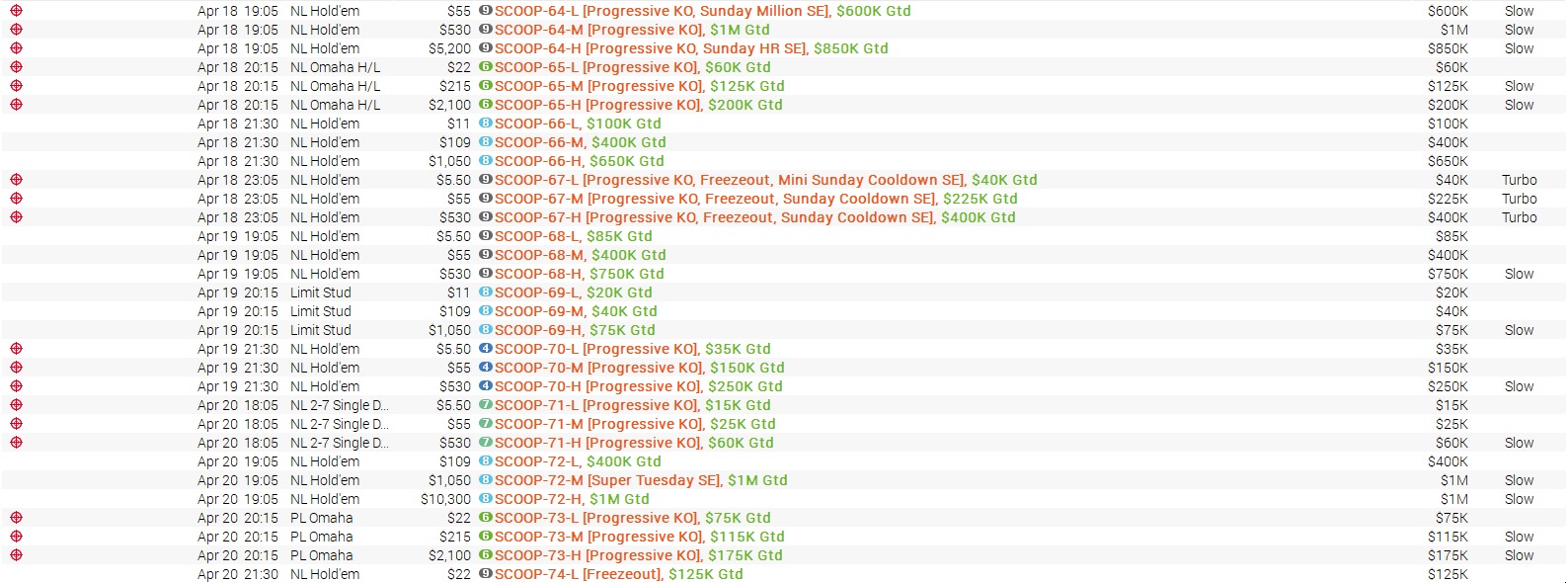
Task: Select SCOOP-65-M Omaha H/L $125K Gtd
Action: coord(639,86)
